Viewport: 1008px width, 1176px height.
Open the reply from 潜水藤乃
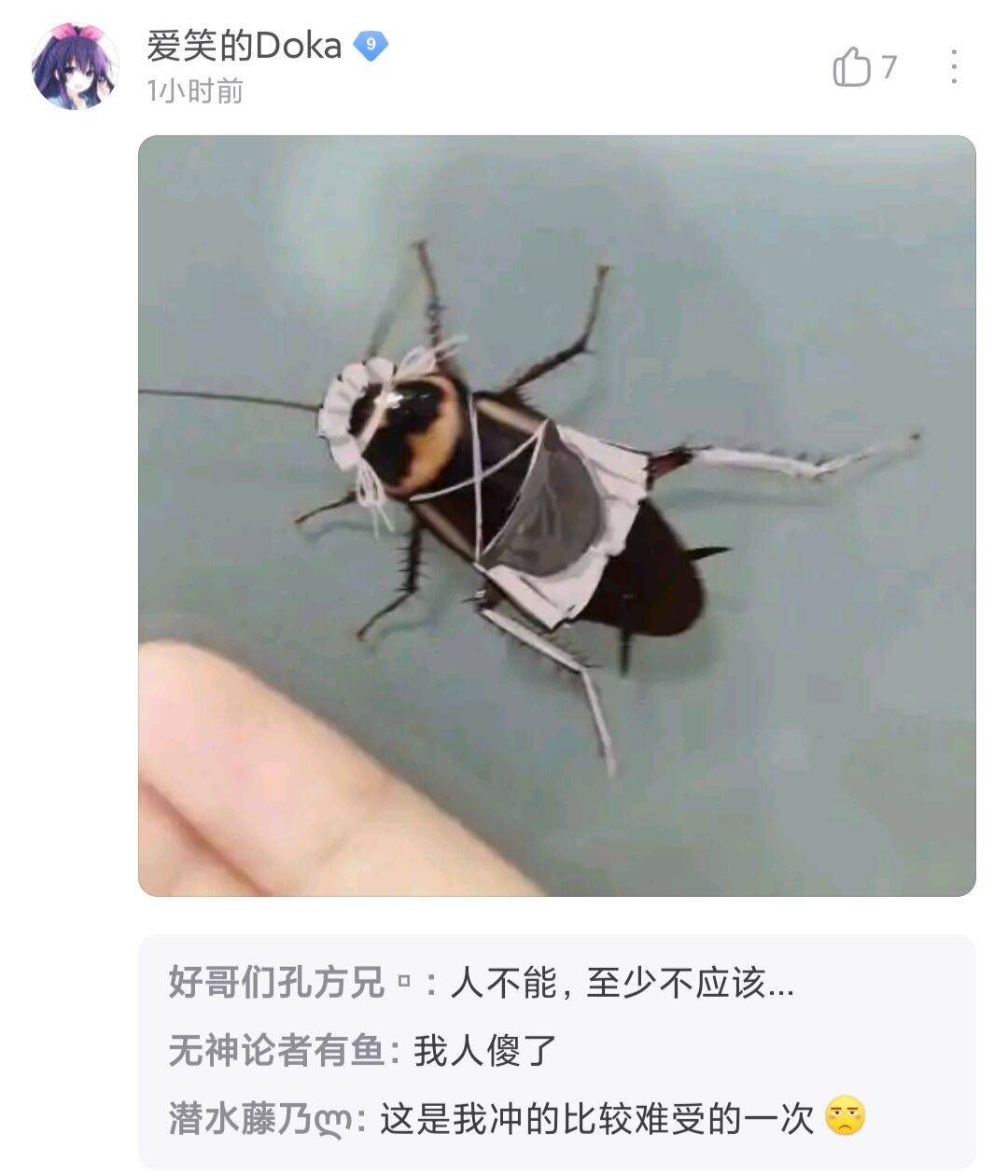pyautogui.click(x=517, y=1117)
